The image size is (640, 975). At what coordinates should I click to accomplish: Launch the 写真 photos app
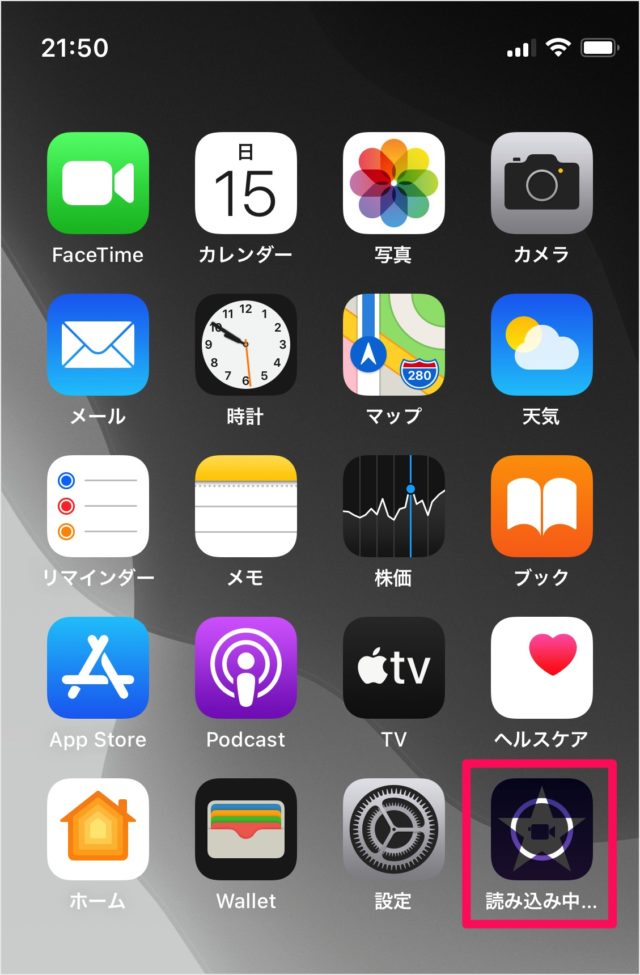(x=393, y=183)
